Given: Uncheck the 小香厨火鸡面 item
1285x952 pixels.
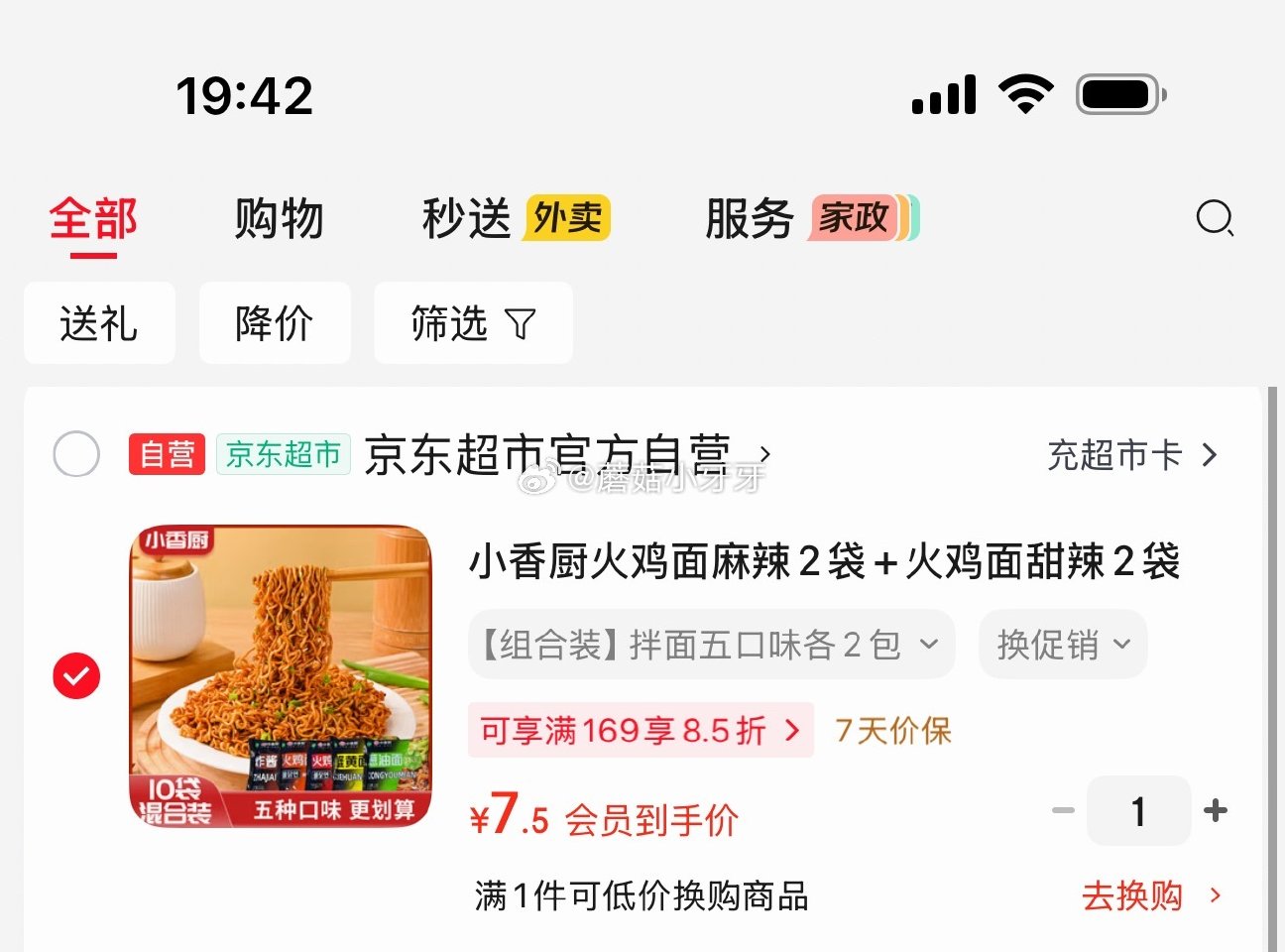Looking at the screenshot, I should point(76,676).
